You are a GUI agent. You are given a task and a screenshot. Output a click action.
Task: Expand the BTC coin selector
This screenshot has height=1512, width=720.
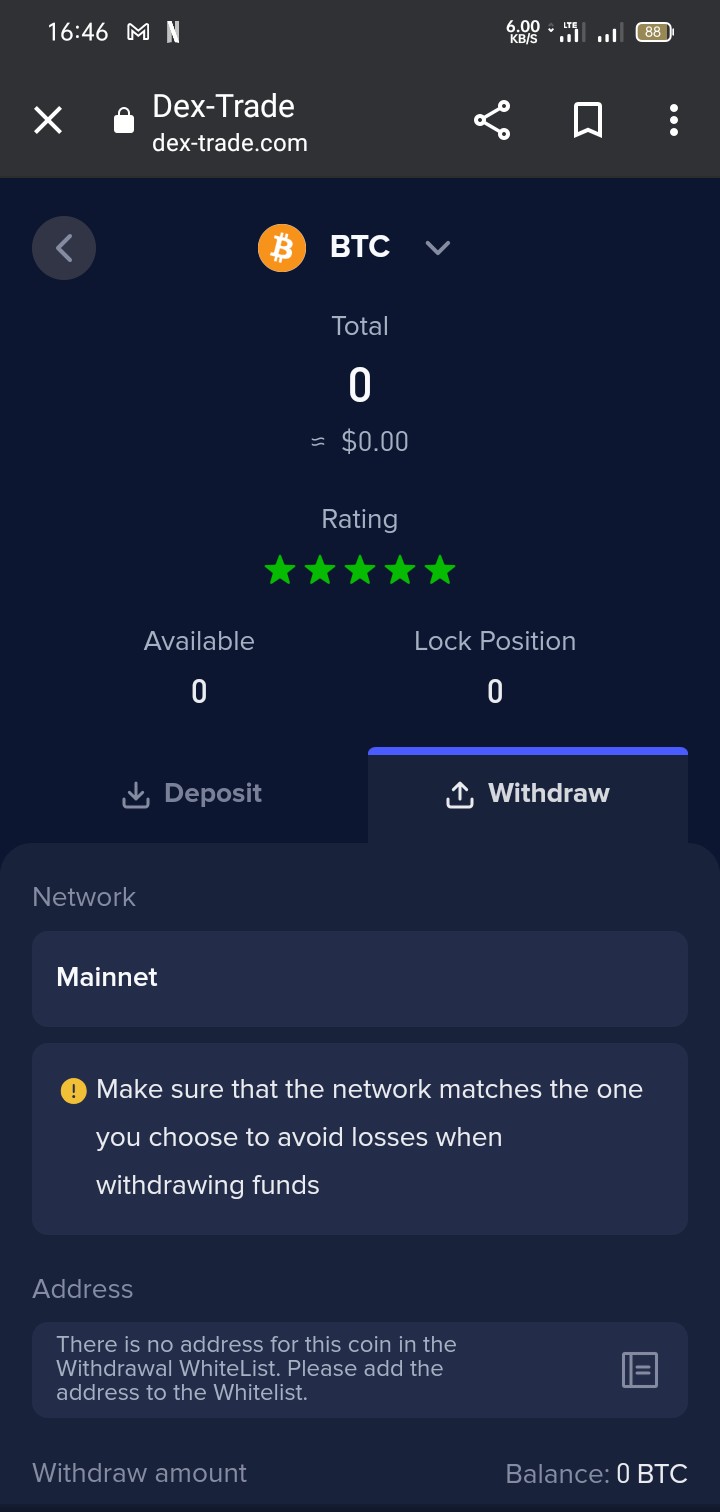[x=438, y=247]
